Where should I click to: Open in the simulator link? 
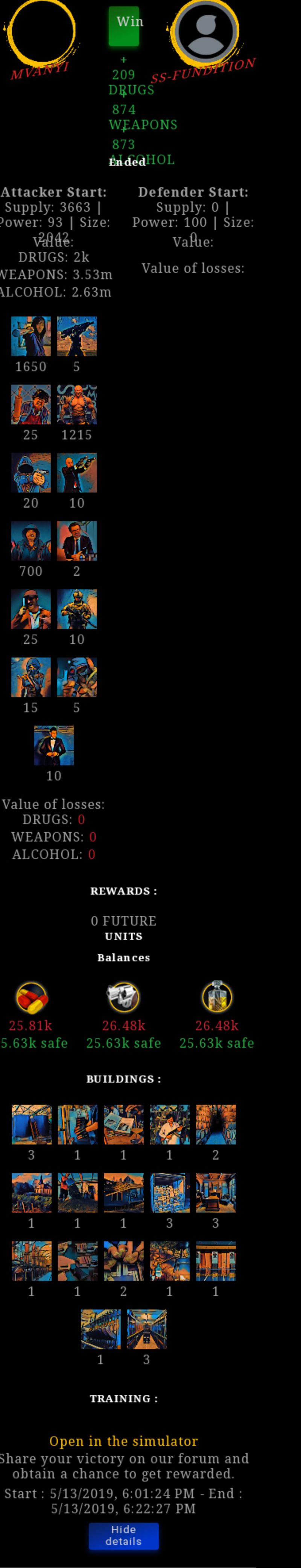(124, 1441)
